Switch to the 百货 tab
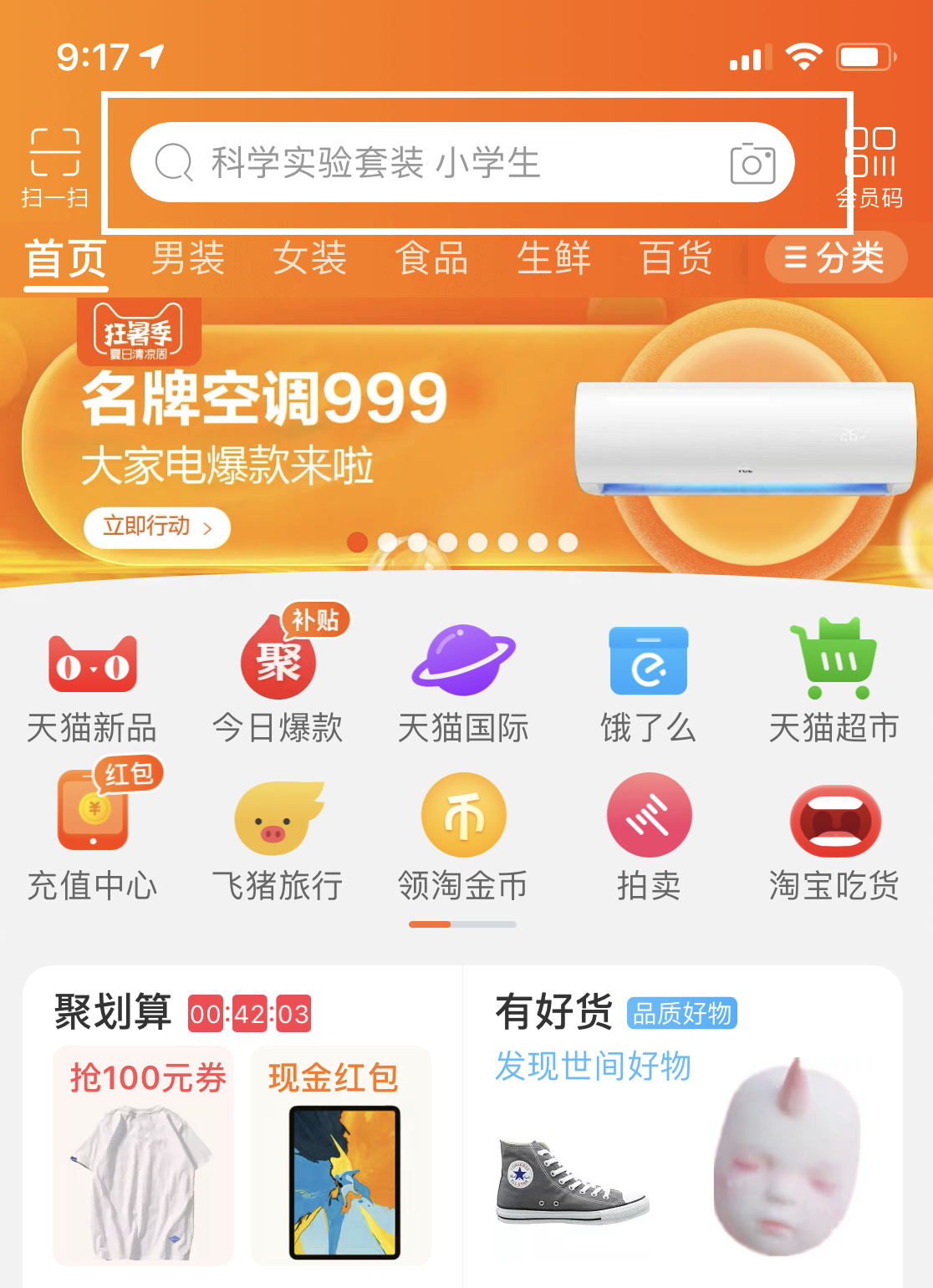 point(676,257)
